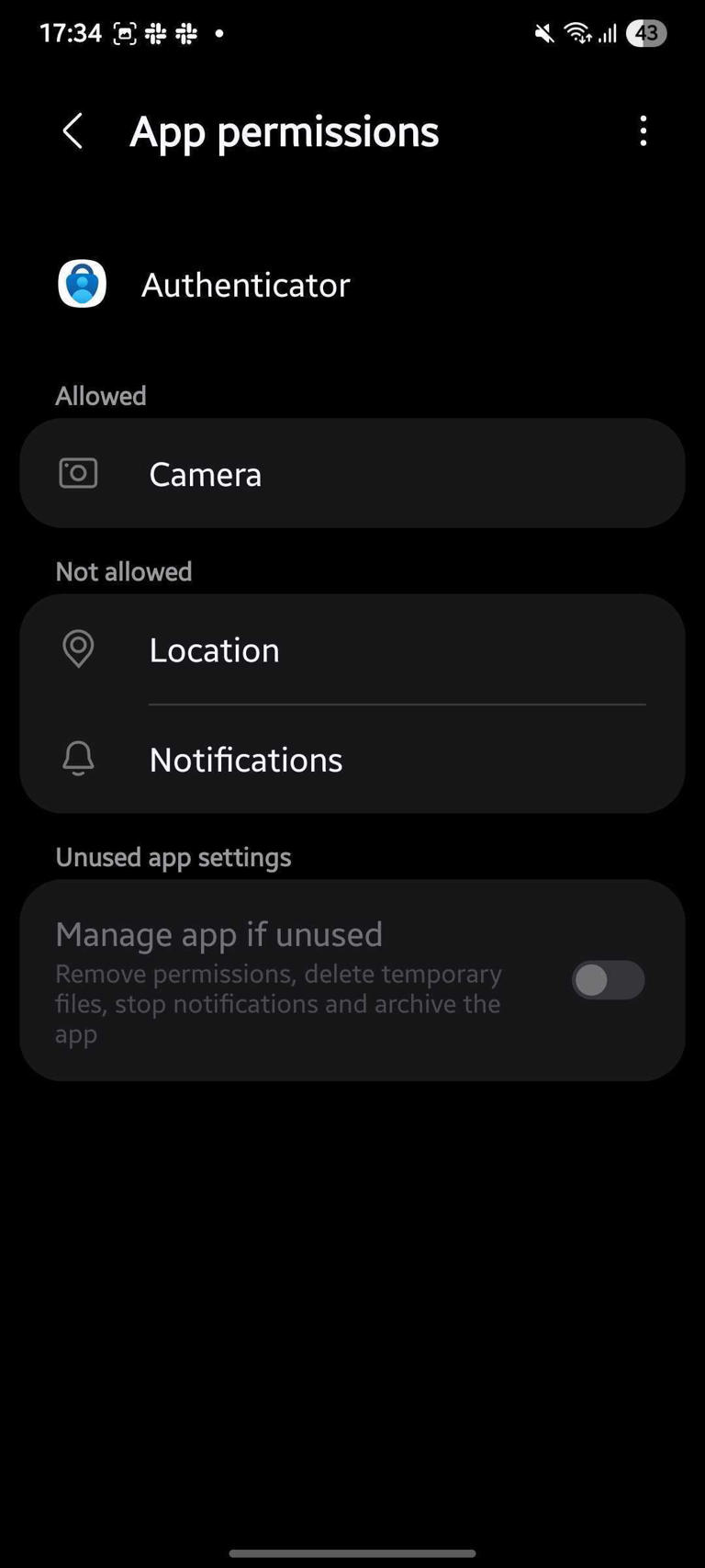Tap the Location pin icon

pos(77,649)
